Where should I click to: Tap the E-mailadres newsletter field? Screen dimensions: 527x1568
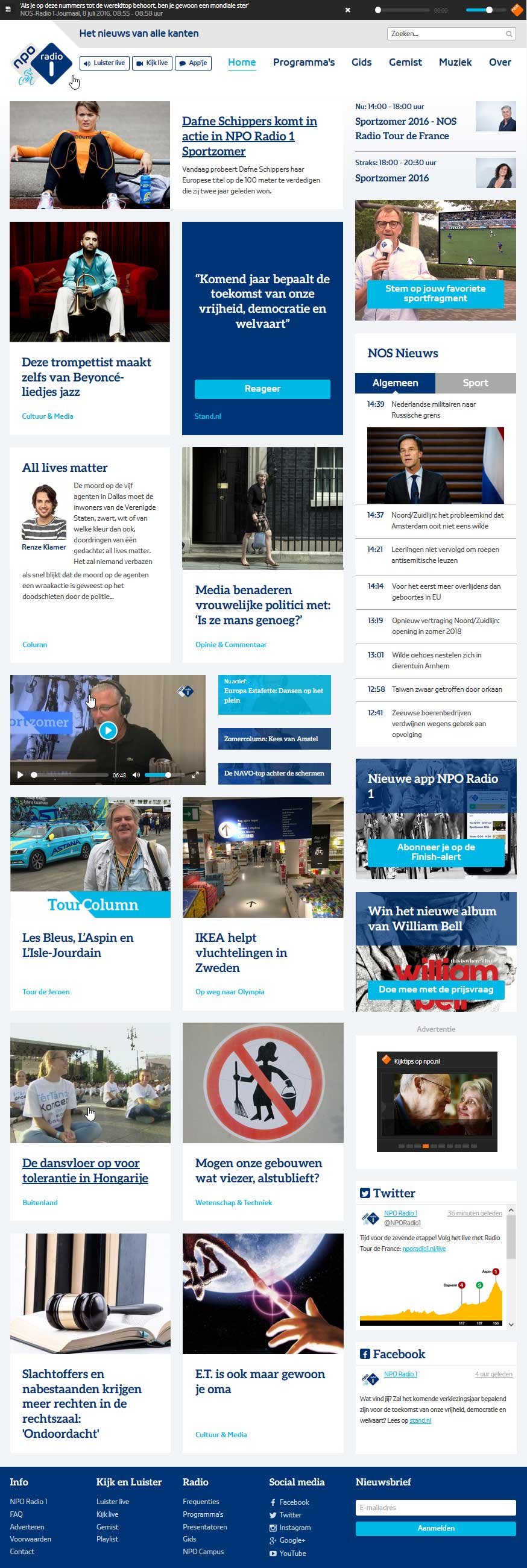pyautogui.click(x=435, y=1508)
